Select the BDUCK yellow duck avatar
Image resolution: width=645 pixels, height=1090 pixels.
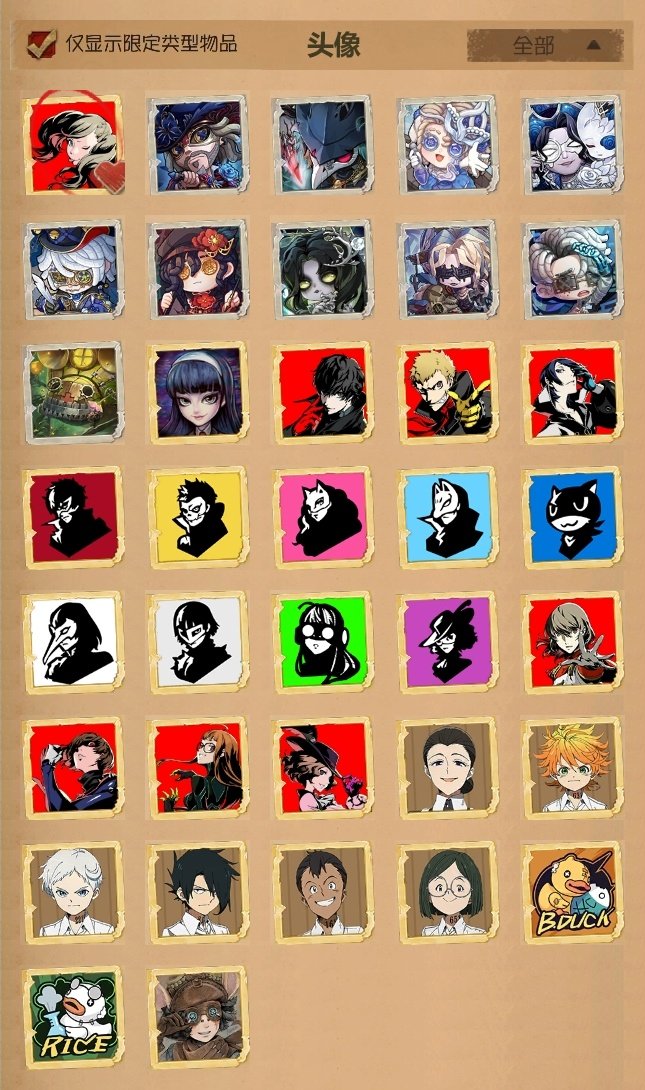point(571,892)
